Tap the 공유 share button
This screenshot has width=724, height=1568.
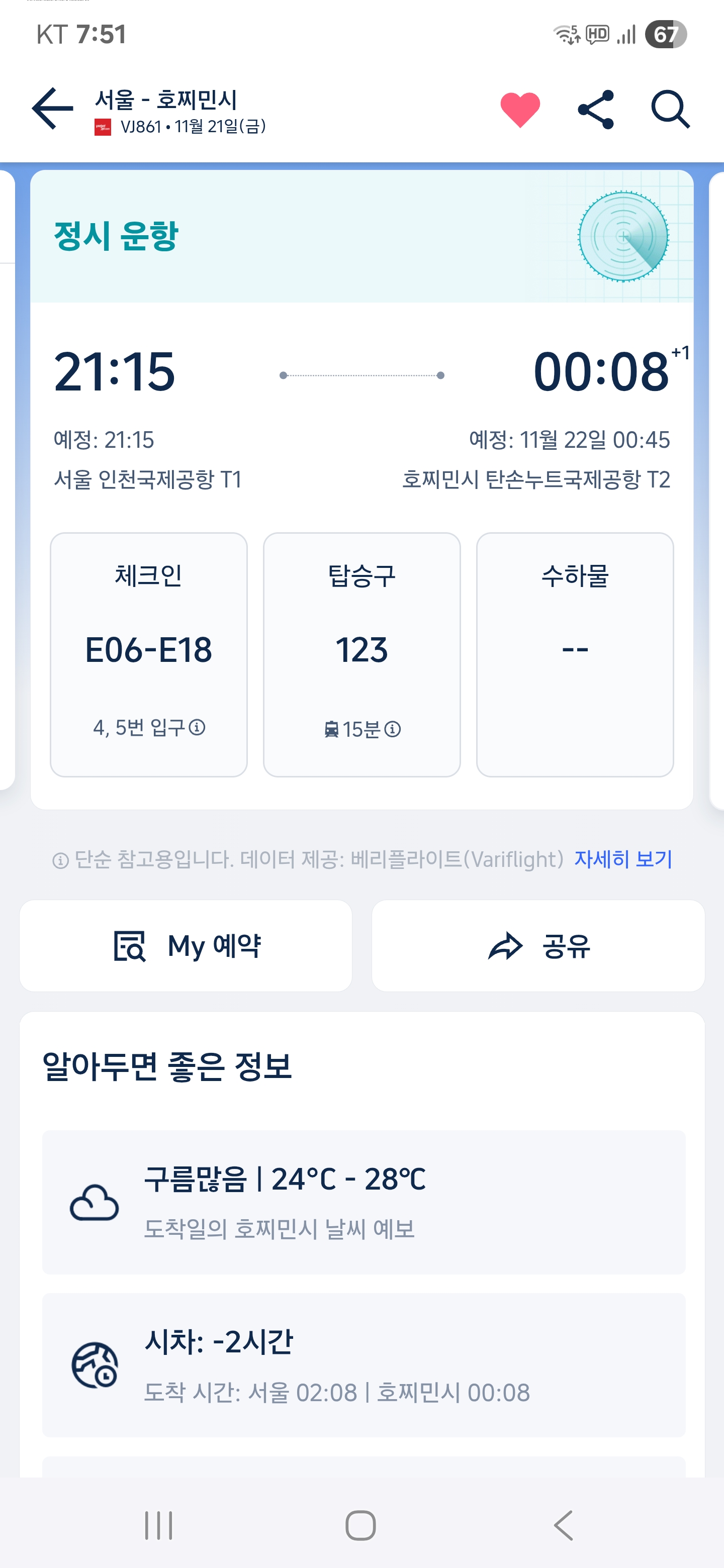point(538,946)
